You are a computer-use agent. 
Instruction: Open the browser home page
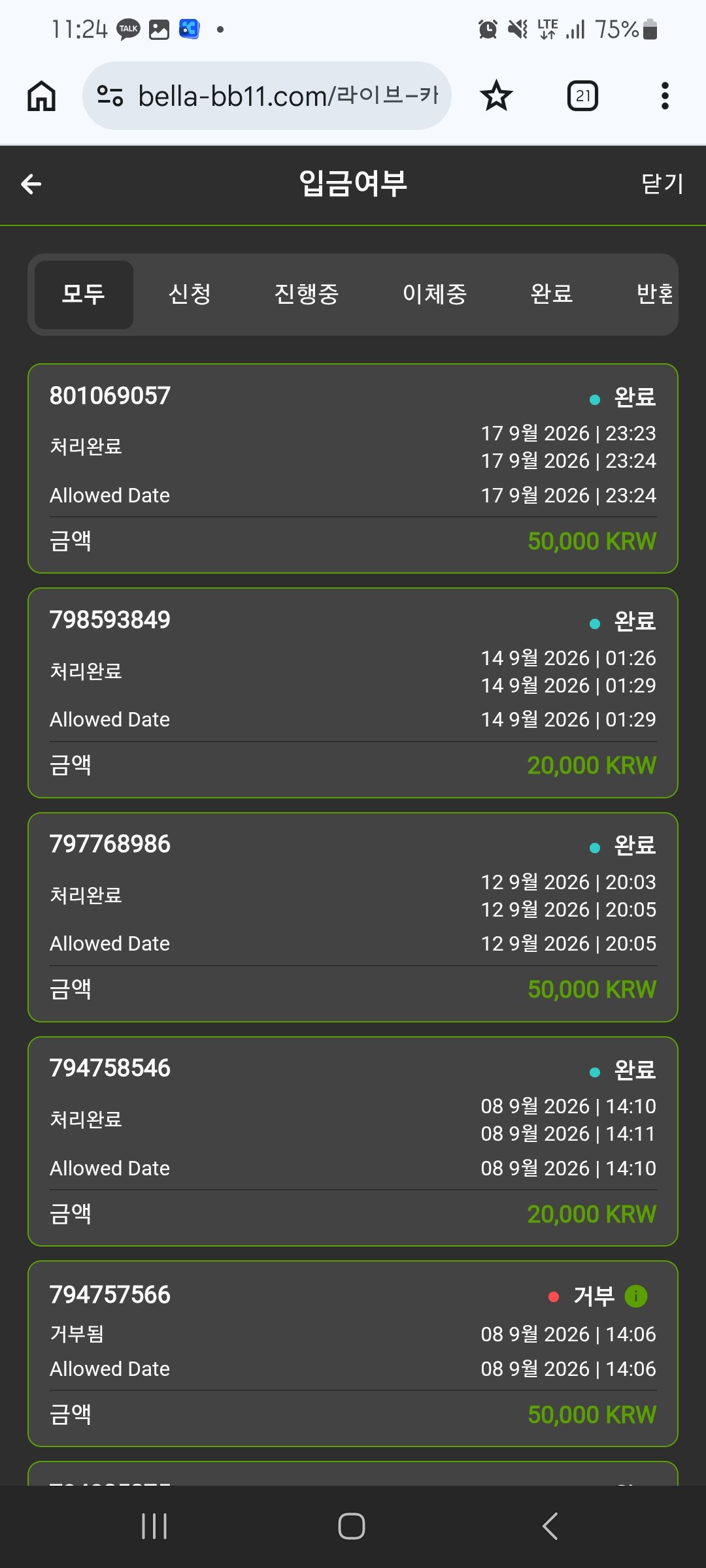pyautogui.click(x=41, y=96)
